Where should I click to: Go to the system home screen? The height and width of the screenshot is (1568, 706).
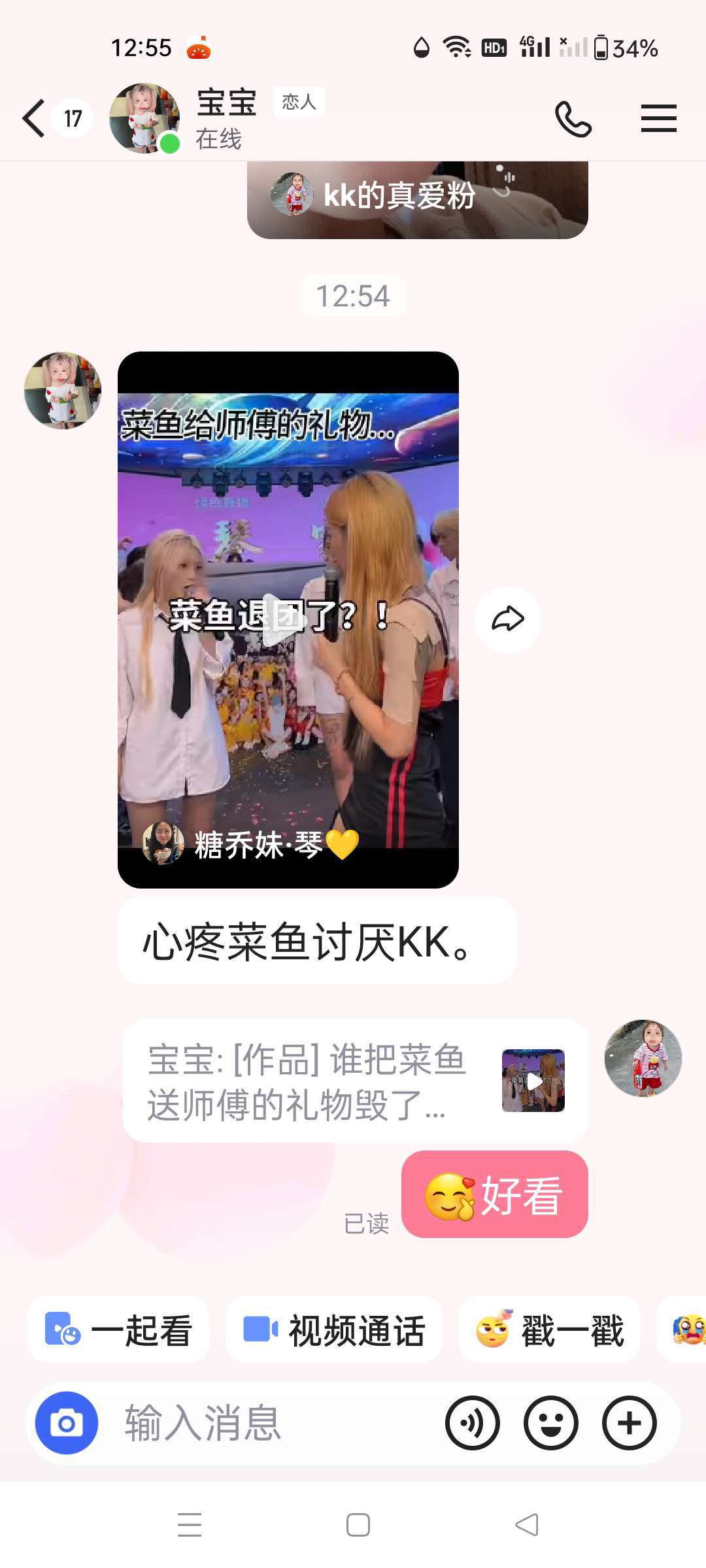[x=358, y=1525]
